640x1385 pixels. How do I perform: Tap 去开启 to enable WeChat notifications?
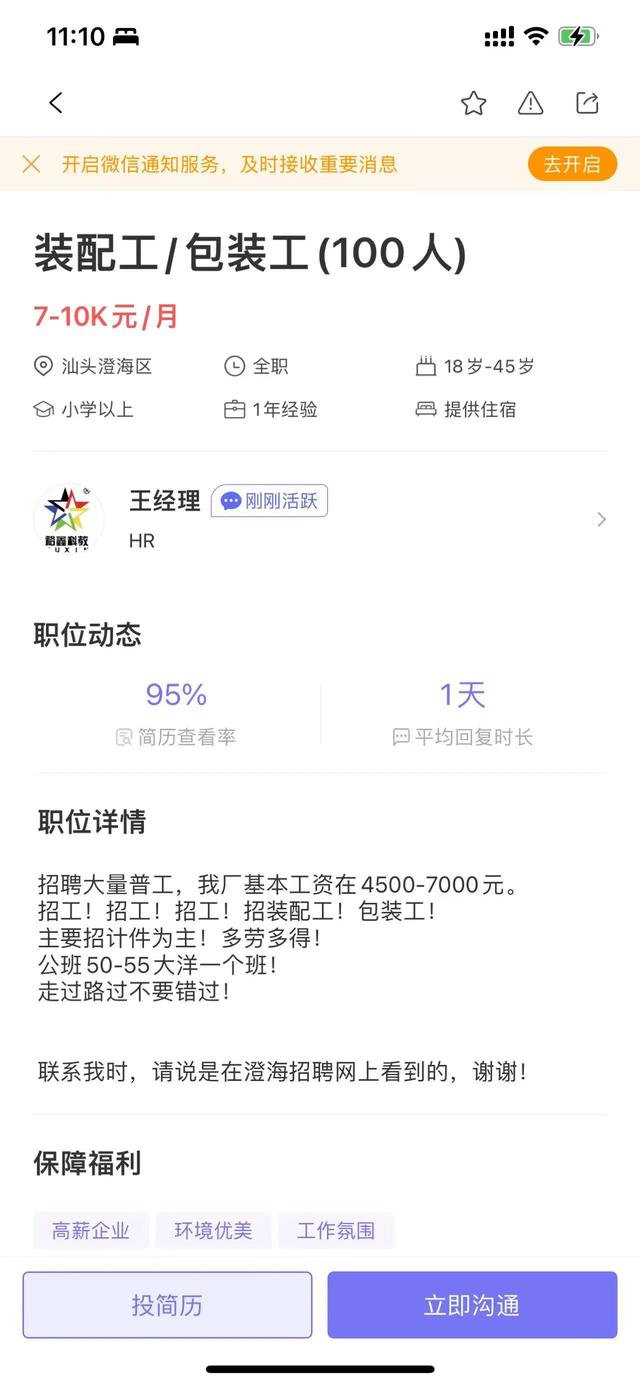(x=572, y=164)
